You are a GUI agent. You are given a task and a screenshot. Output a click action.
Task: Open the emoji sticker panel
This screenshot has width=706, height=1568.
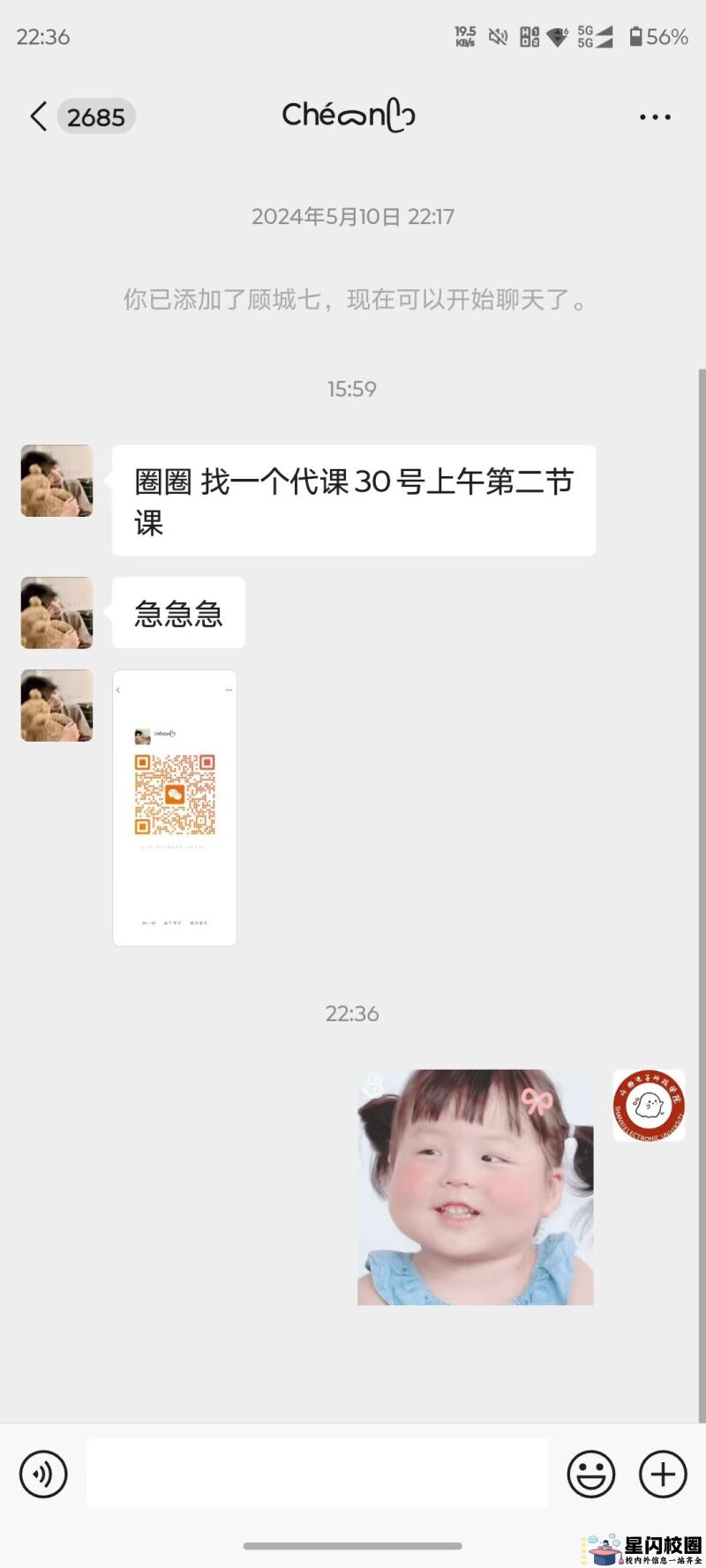pos(590,1474)
